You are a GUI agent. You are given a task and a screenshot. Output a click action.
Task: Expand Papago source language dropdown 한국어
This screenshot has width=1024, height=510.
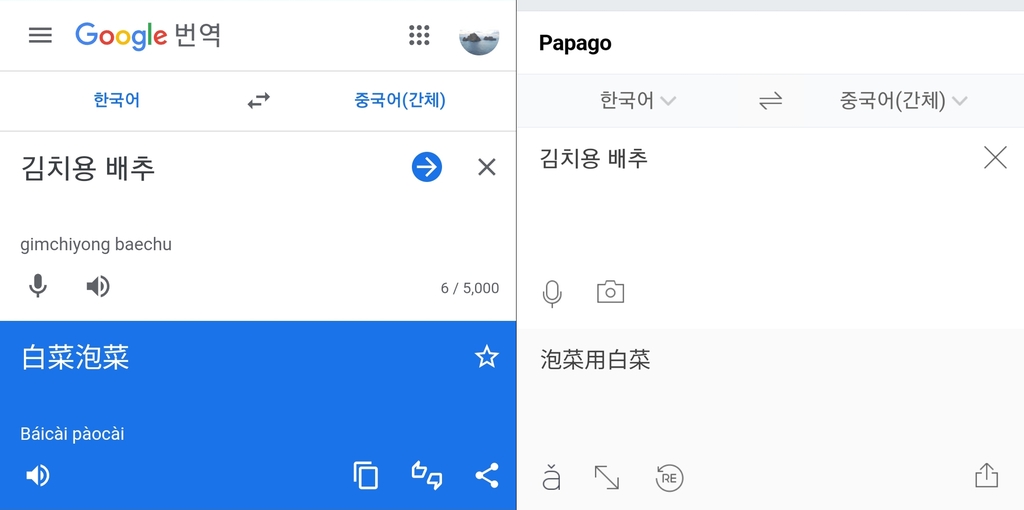[637, 100]
